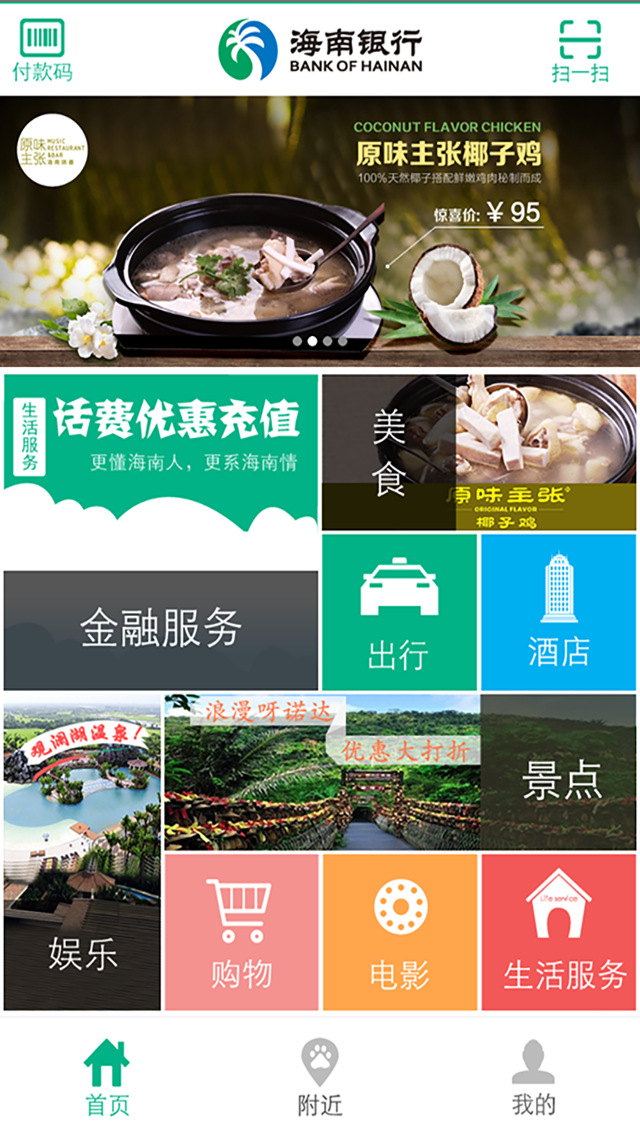640x1136 pixels.
Task: Open the 付款码 payment code
Action: coord(42,50)
